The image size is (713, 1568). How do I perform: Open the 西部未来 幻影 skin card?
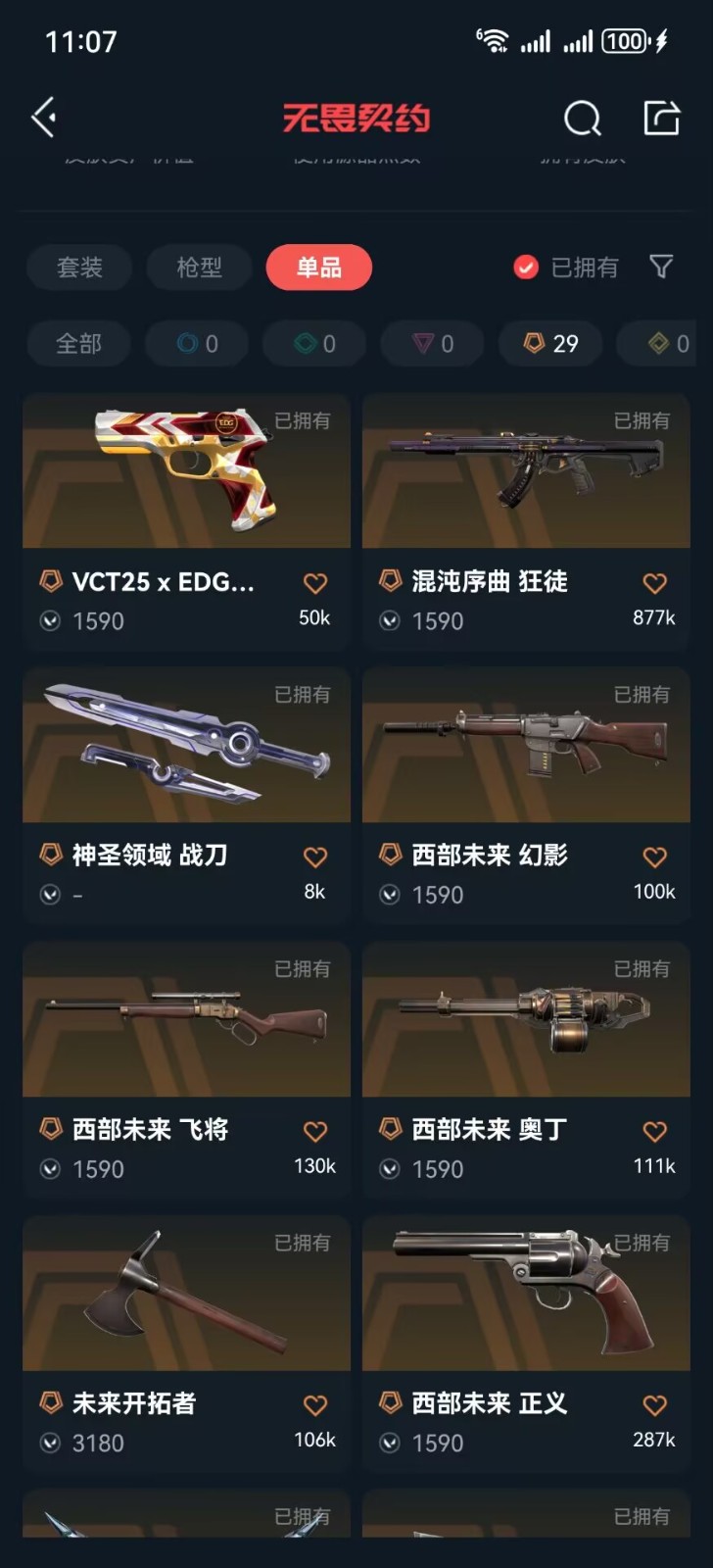(526, 796)
